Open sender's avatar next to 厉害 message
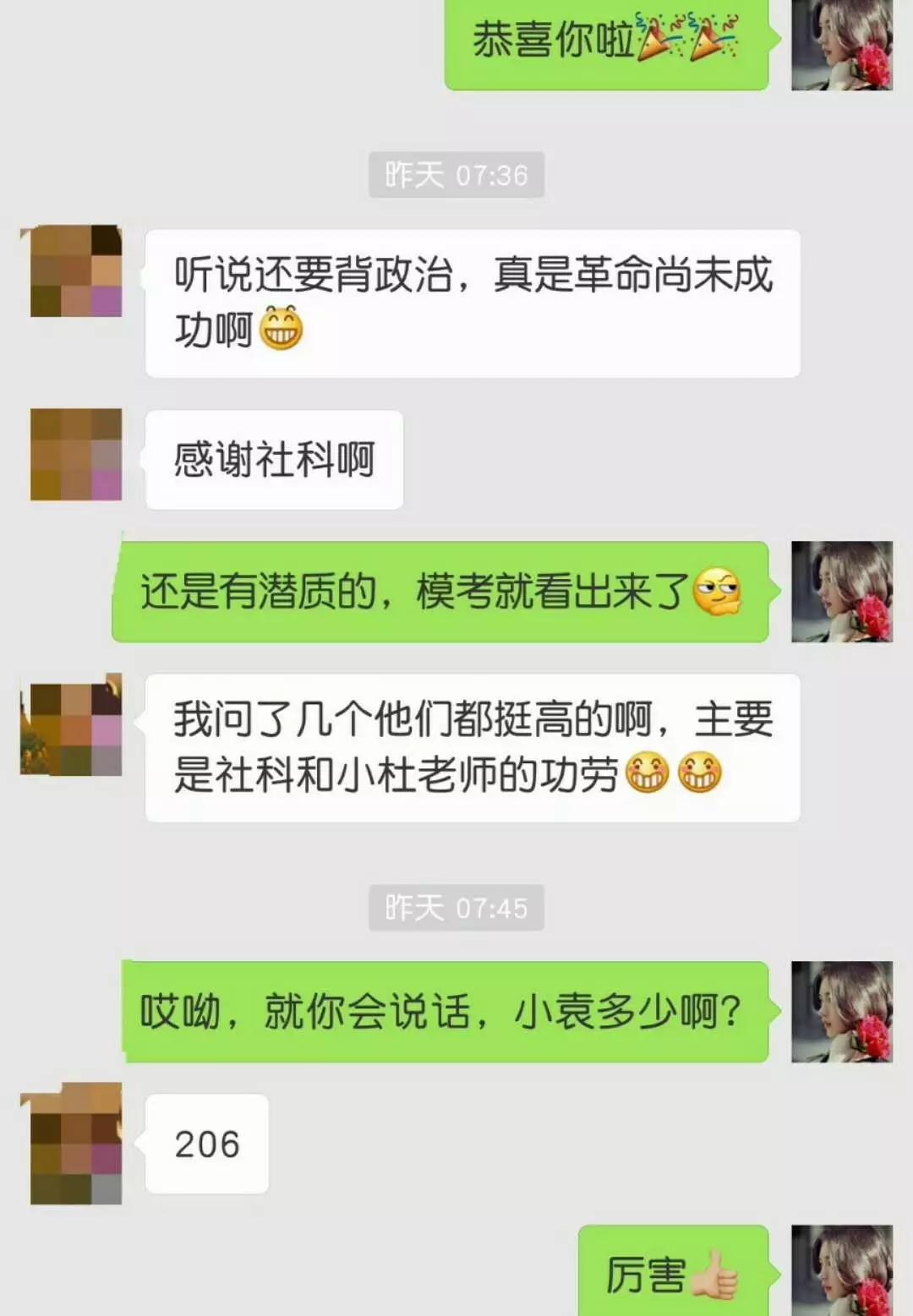Image resolution: width=913 pixels, height=1316 pixels. coord(841,1270)
